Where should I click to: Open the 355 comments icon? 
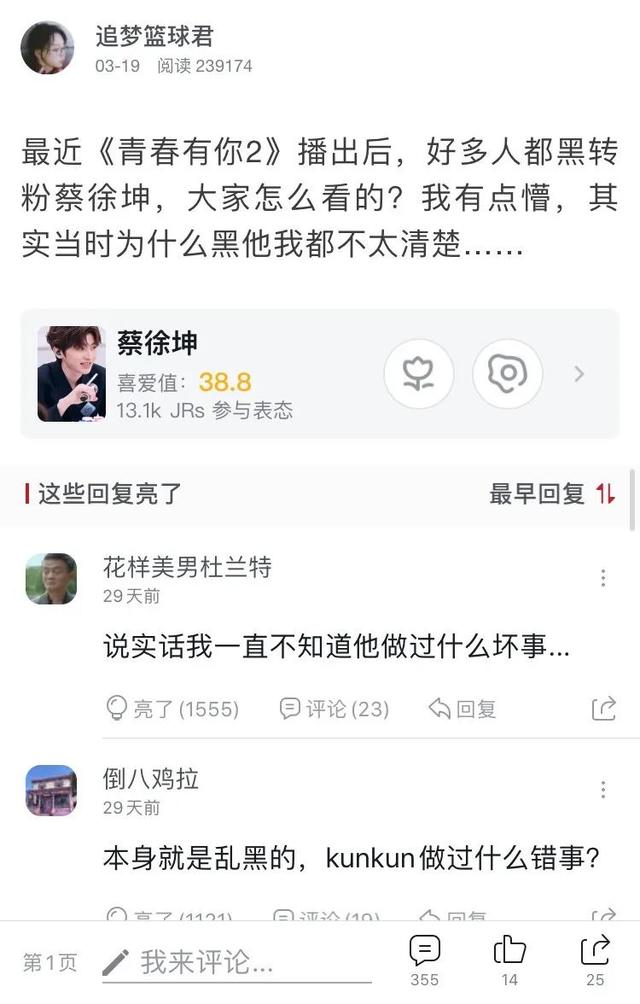coord(425,960)
